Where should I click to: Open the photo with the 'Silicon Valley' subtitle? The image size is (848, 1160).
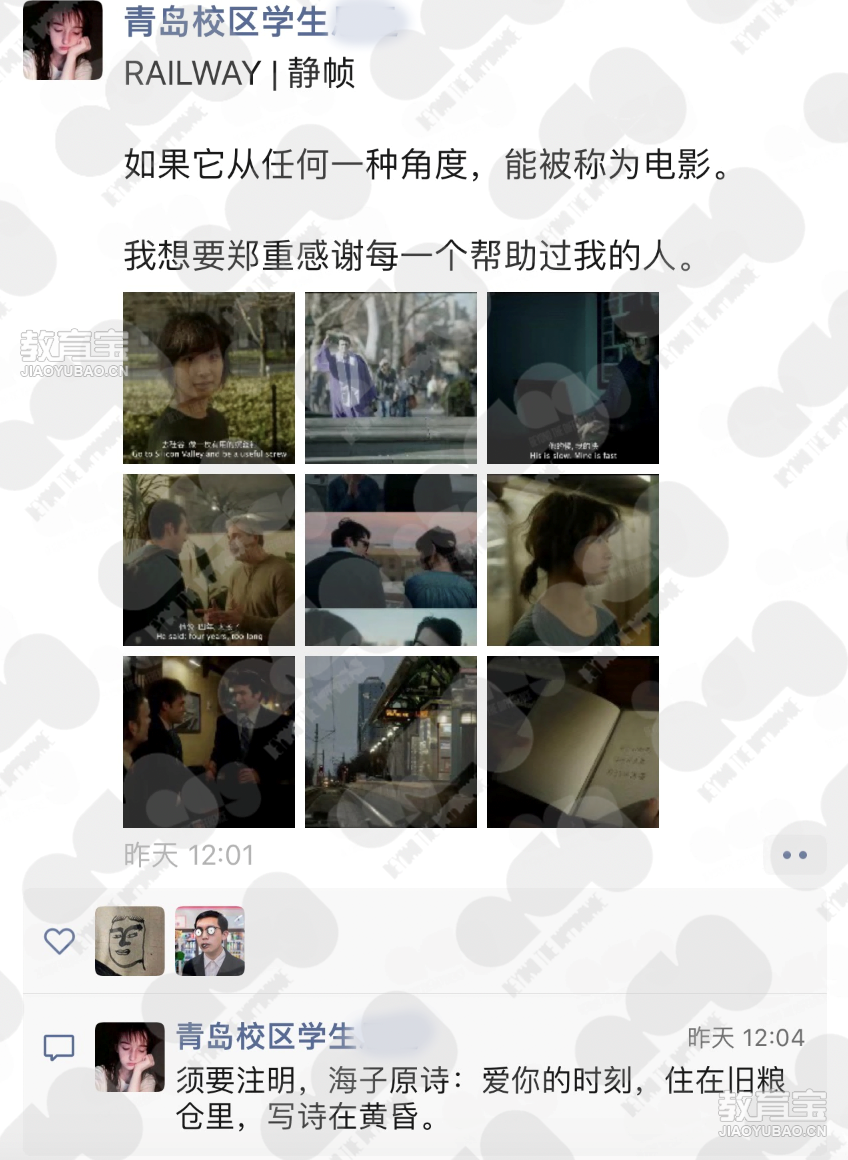click(209, 377)
